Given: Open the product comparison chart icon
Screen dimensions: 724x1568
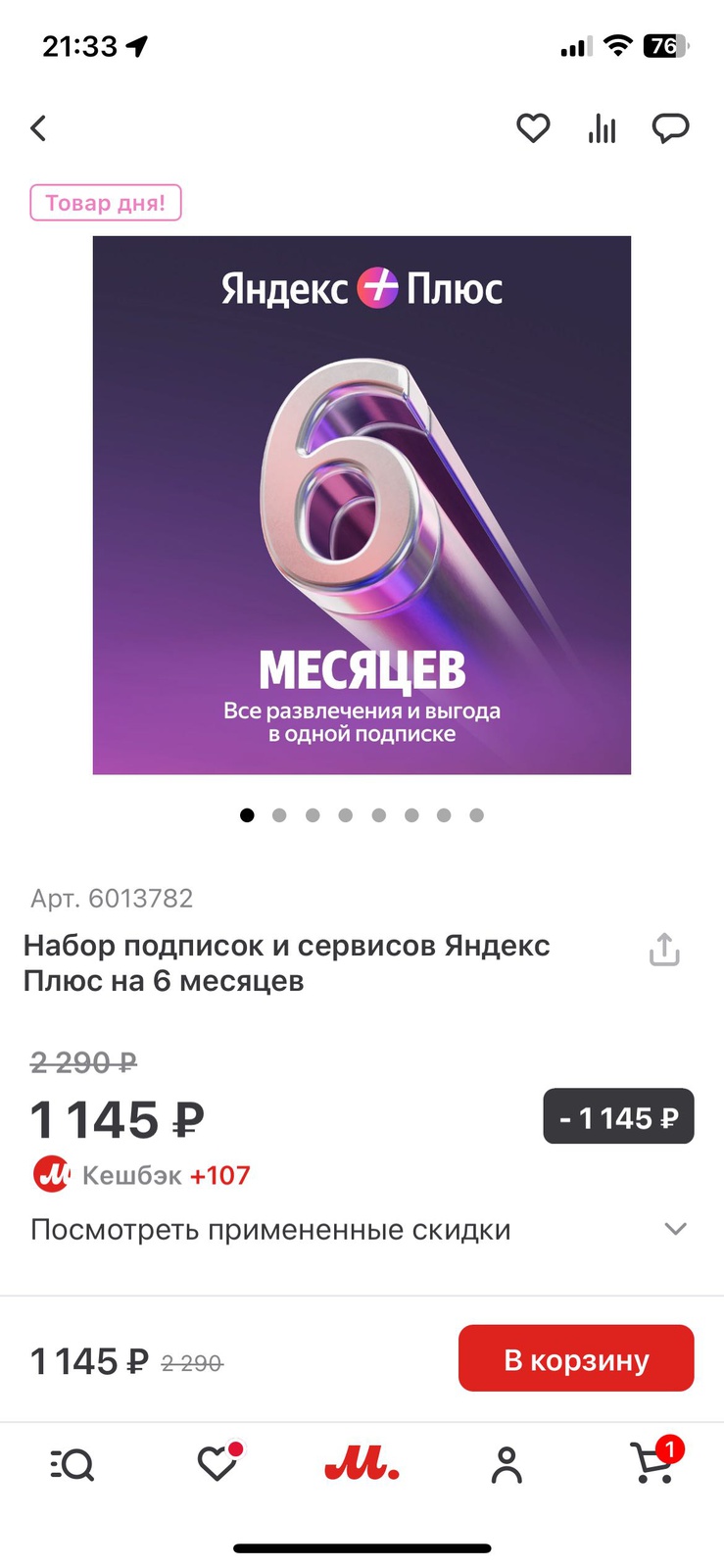Looking at the screenshot, I should pyautogui.click(x=602, y=128).
